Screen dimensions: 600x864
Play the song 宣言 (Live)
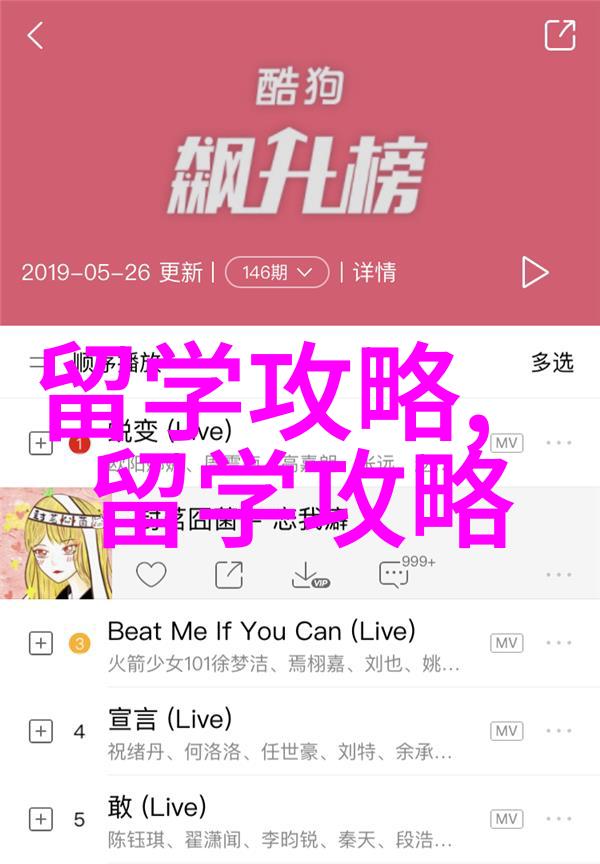pos(170,718)
